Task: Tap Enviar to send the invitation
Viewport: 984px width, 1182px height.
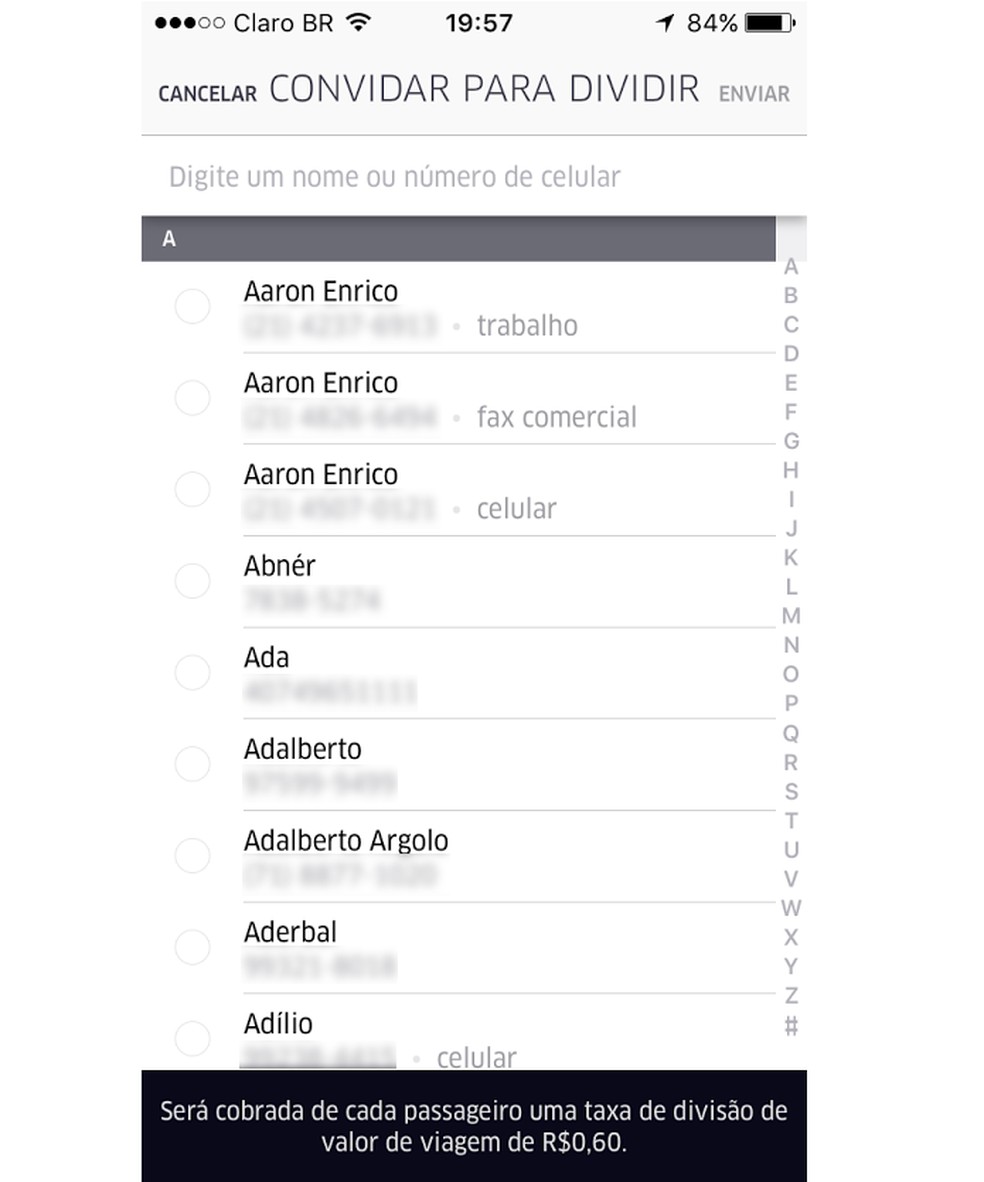Action: 754,93
